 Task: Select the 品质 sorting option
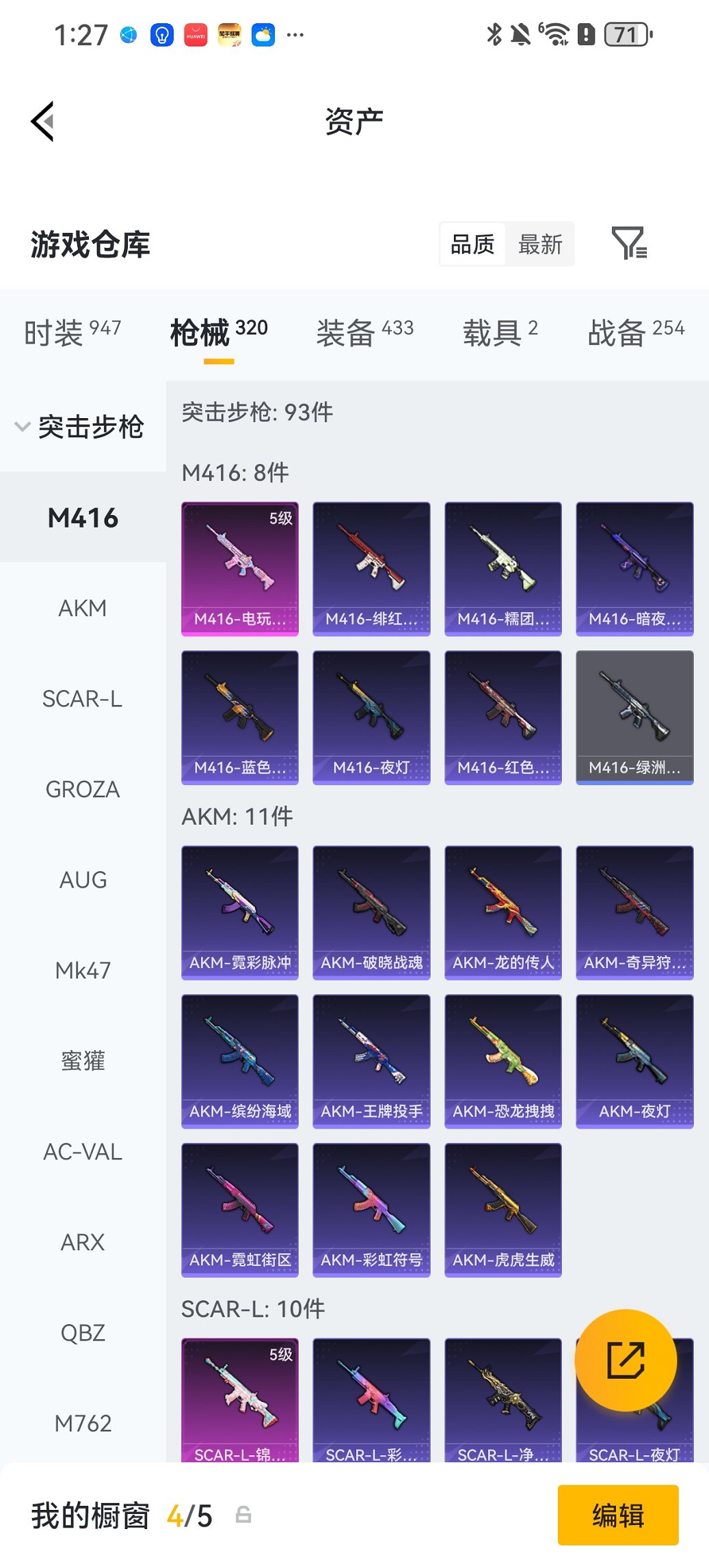[x=472, y=244]
